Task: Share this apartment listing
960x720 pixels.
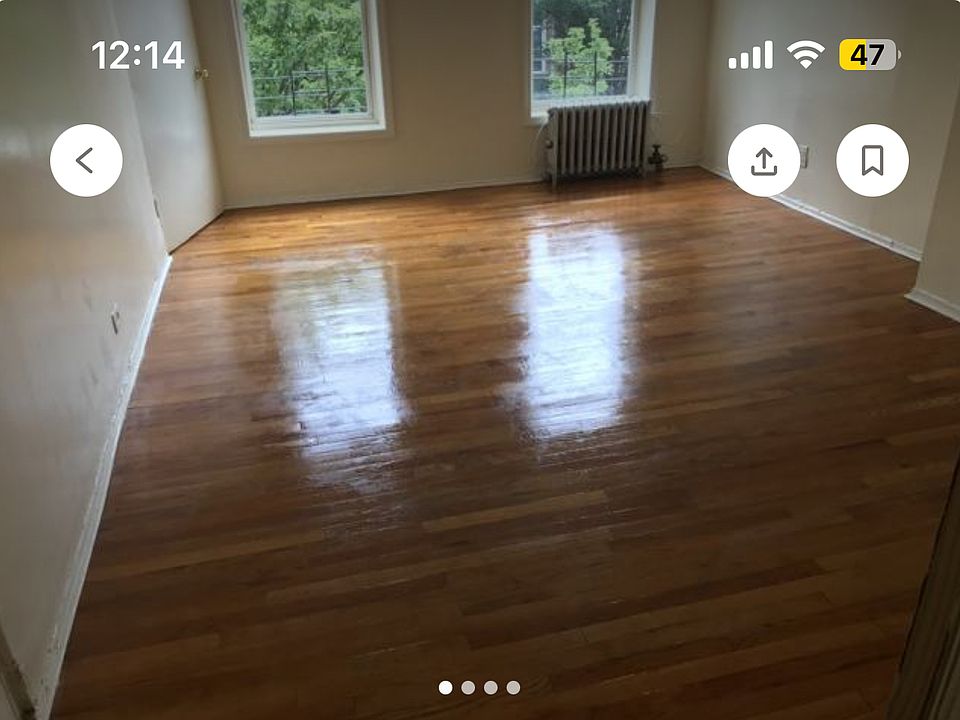Action: (763, 160)
